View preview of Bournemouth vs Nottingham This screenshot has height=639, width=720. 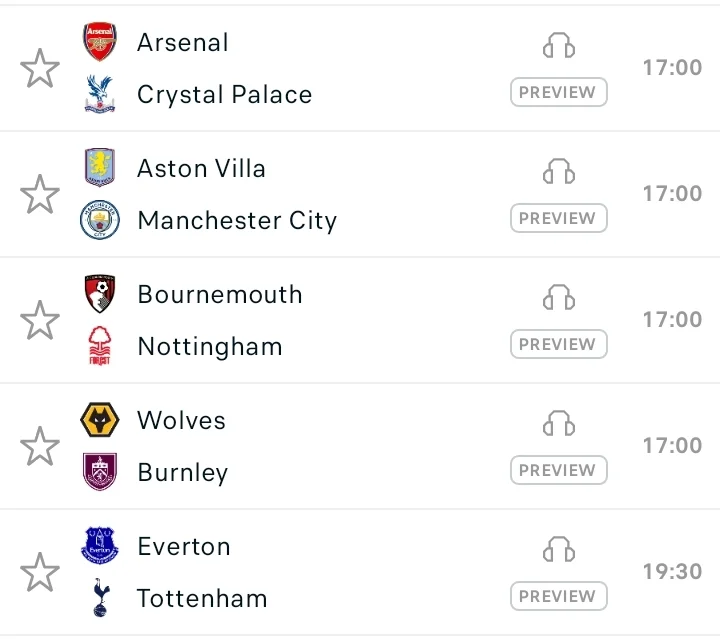558,344
